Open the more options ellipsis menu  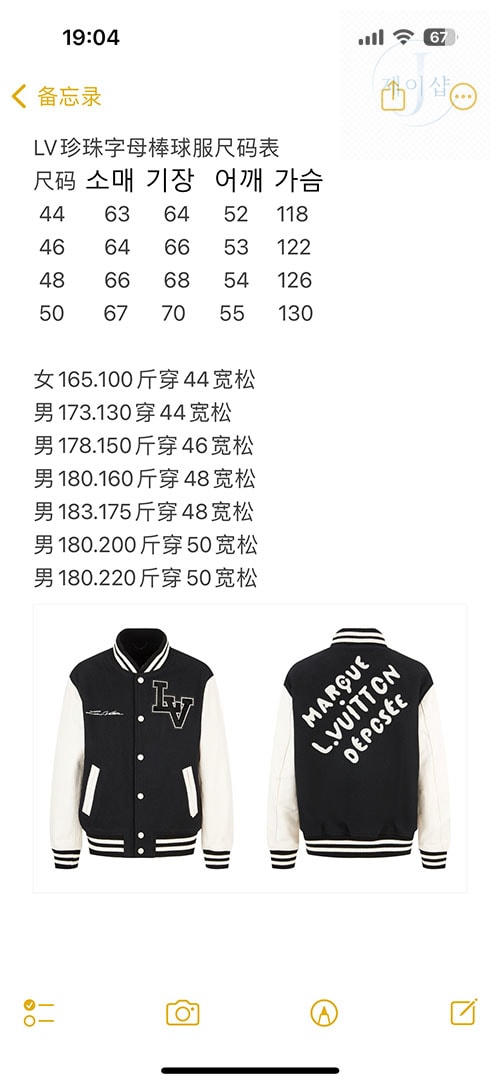463,97
